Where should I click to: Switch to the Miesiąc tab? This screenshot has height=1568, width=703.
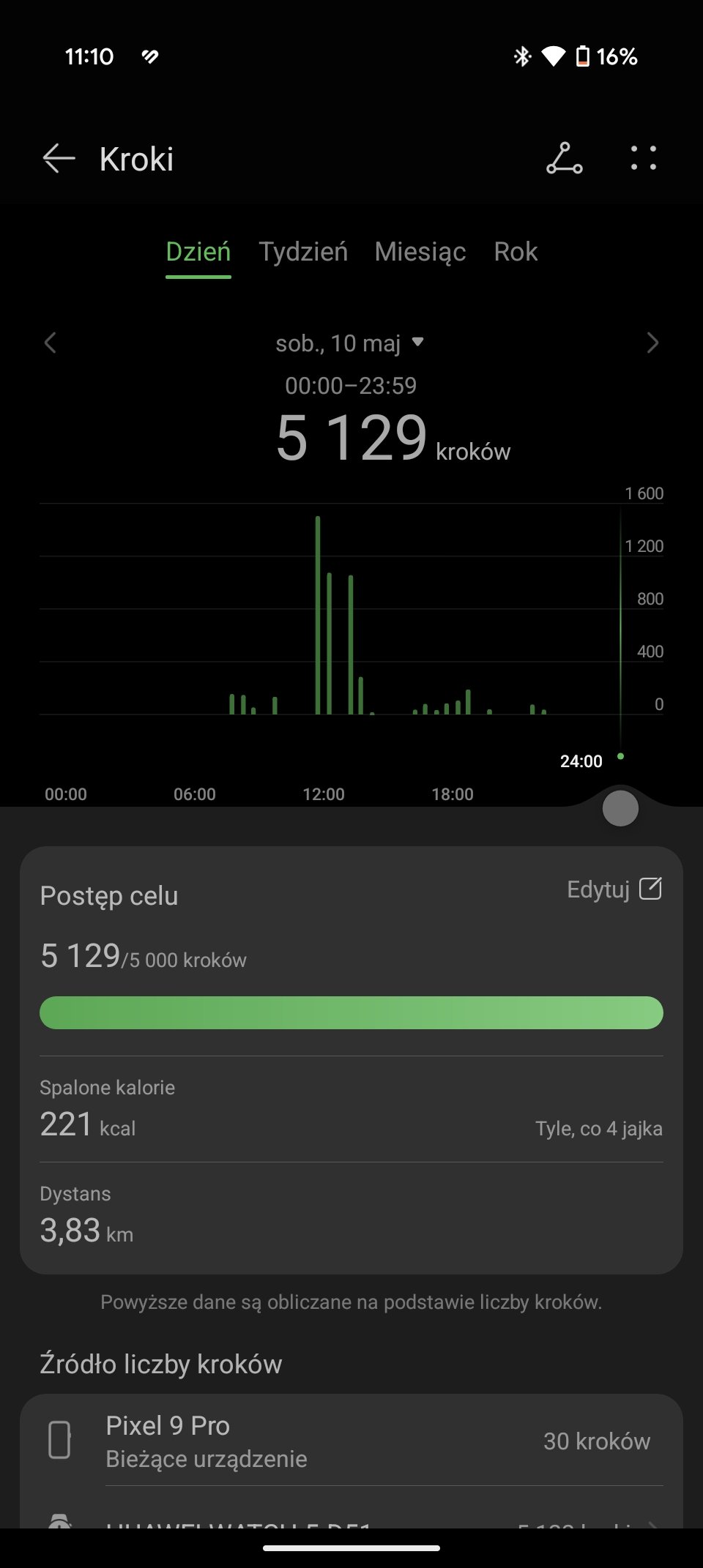tap(420, 252)
